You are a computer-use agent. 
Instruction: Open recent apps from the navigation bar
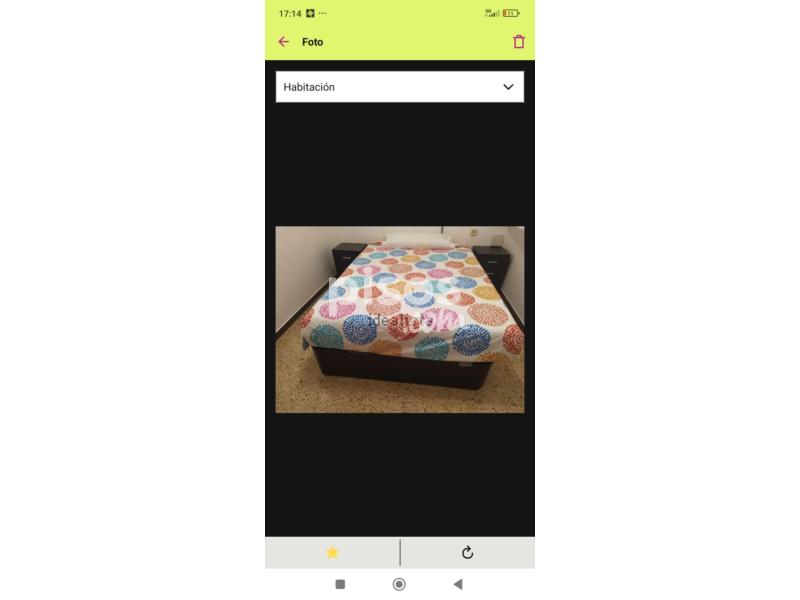click(x=340, y=584)
